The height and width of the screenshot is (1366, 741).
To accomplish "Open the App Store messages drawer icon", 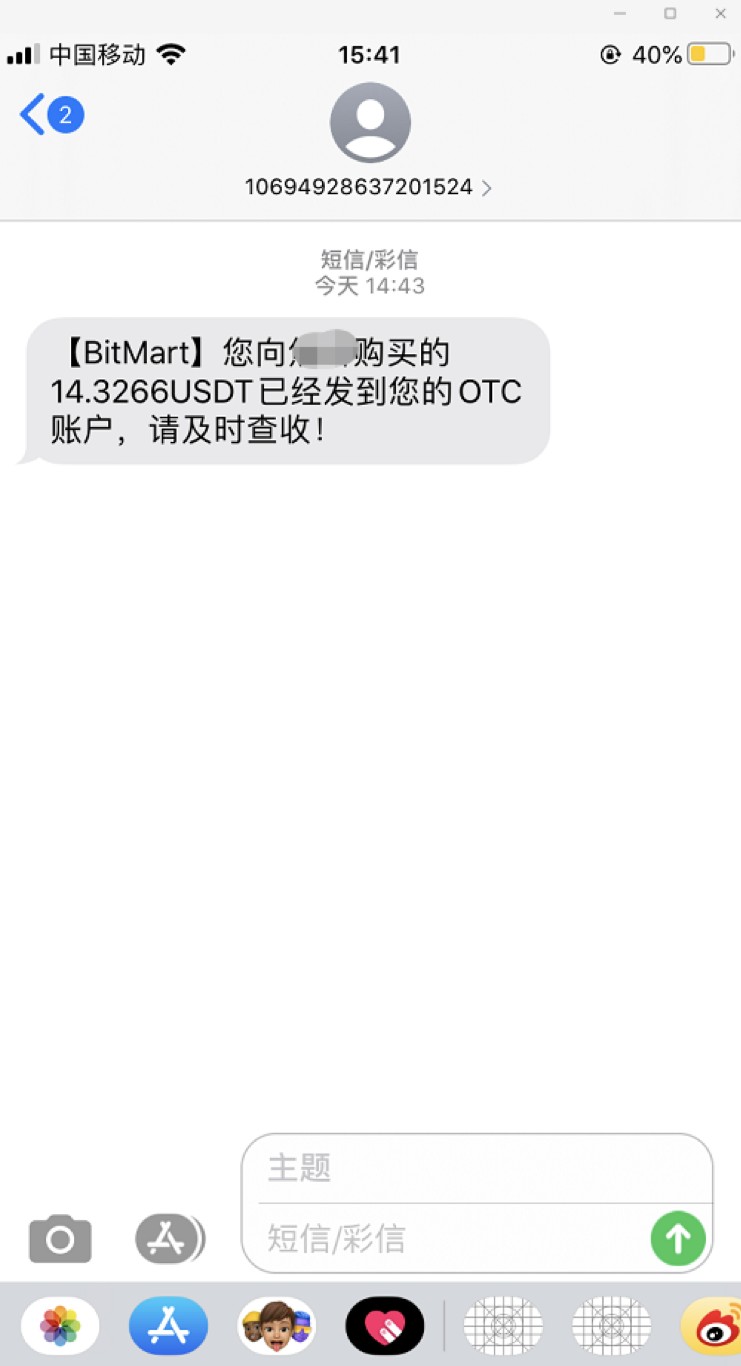I will [168, 1325].
